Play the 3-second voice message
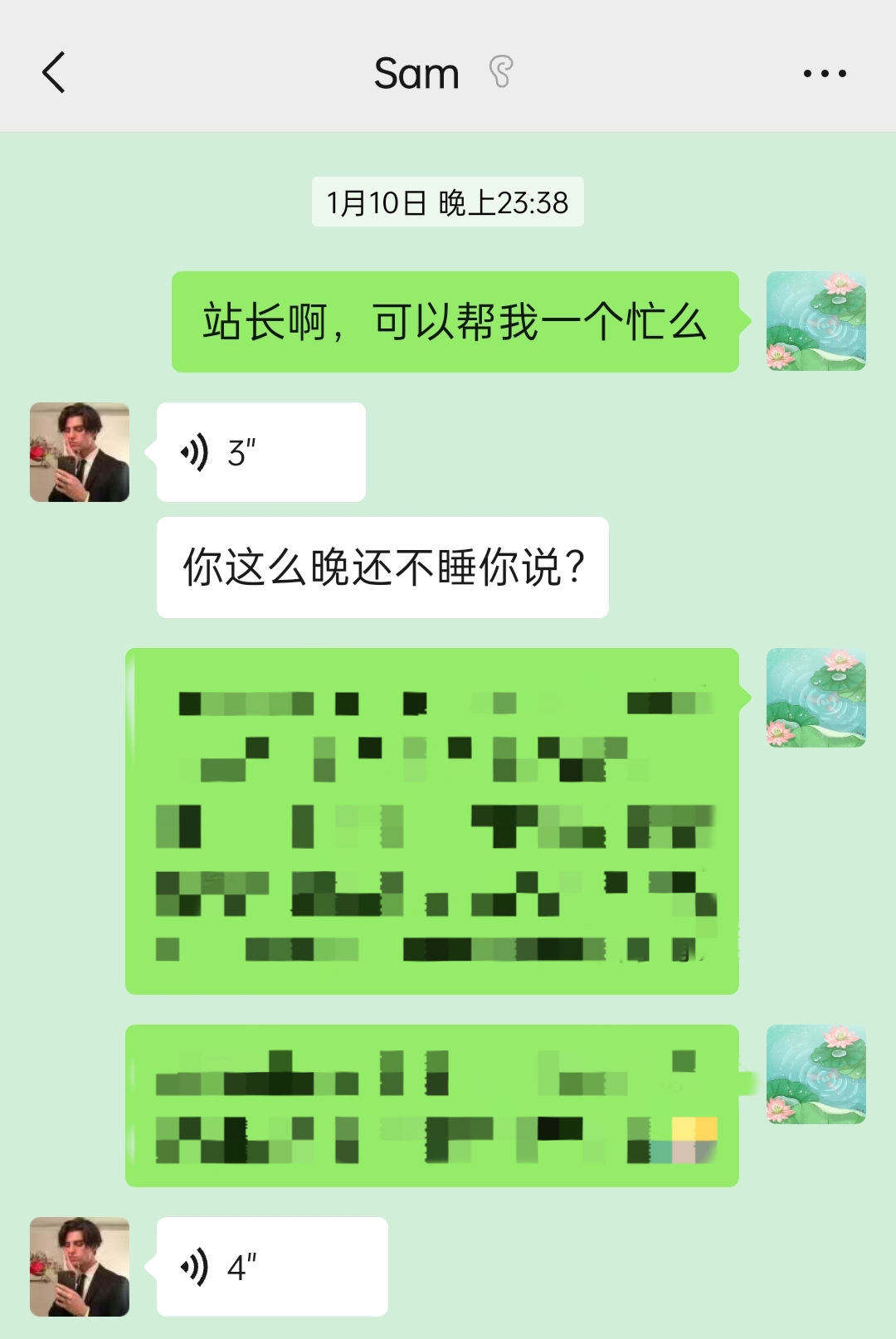 pos(261,452)
